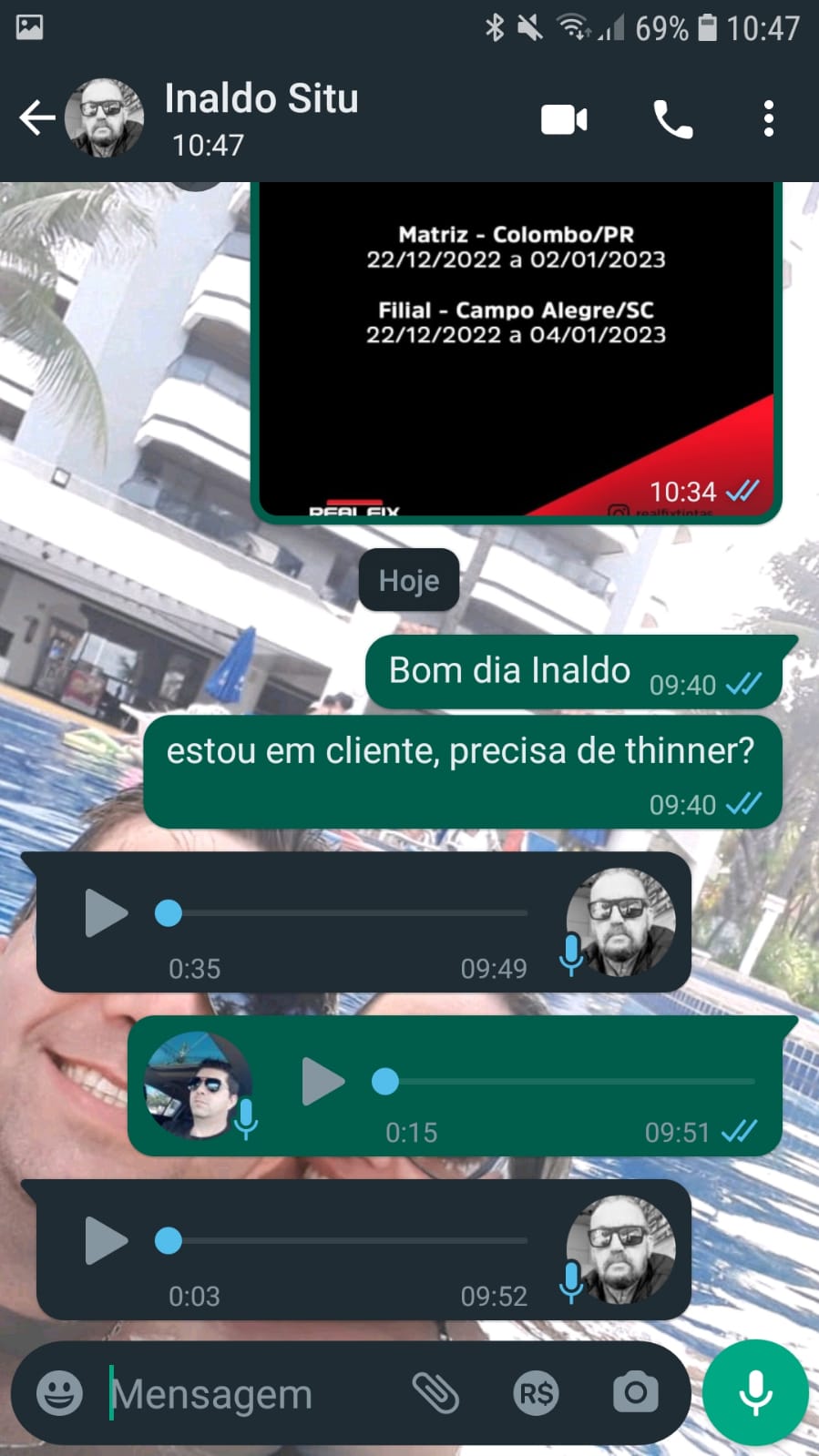
Task: Open the camera to take a photo
Action: click(635, 1393)
